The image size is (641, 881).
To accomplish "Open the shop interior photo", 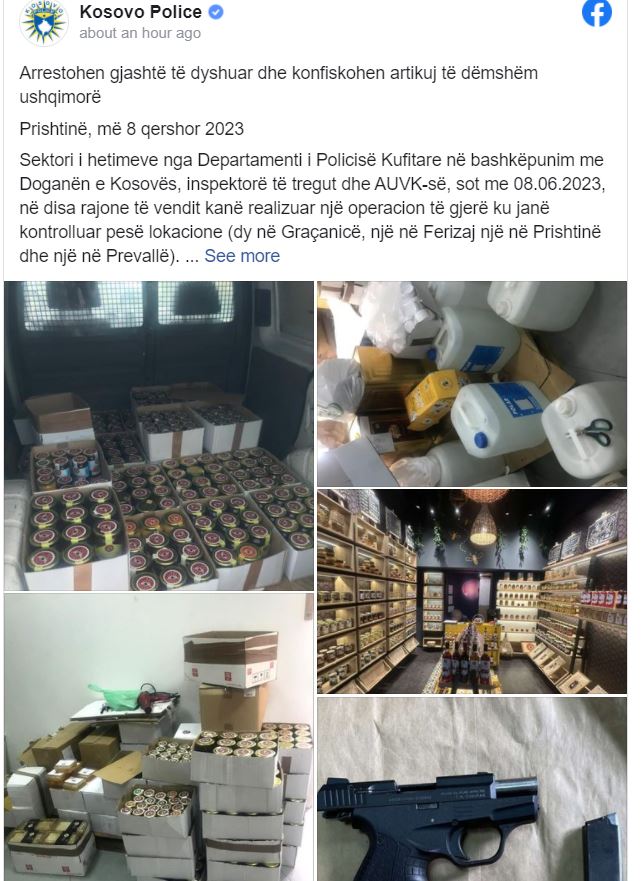I will coord(472,591).
